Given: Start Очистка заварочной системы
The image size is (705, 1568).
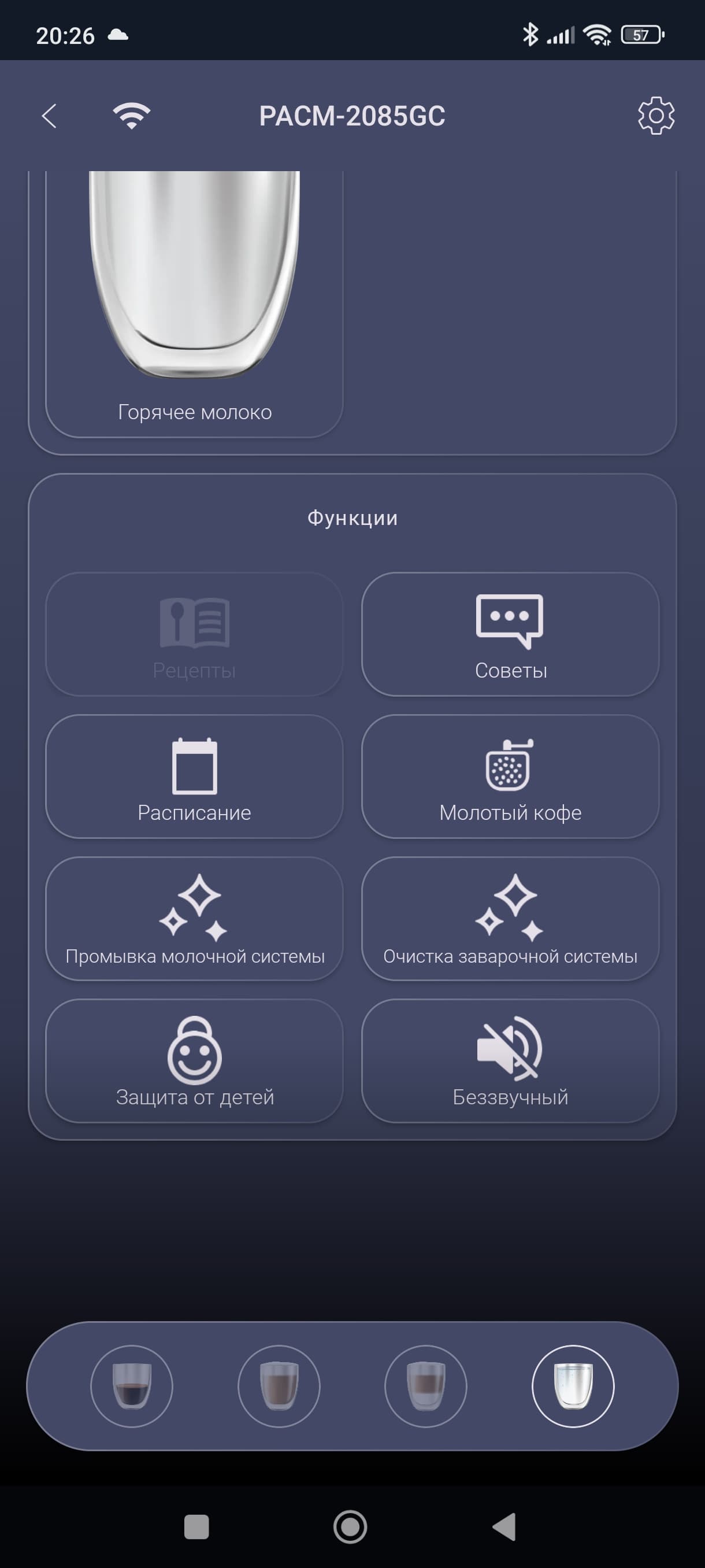Looking at the screenshot, I should (510, 919).
